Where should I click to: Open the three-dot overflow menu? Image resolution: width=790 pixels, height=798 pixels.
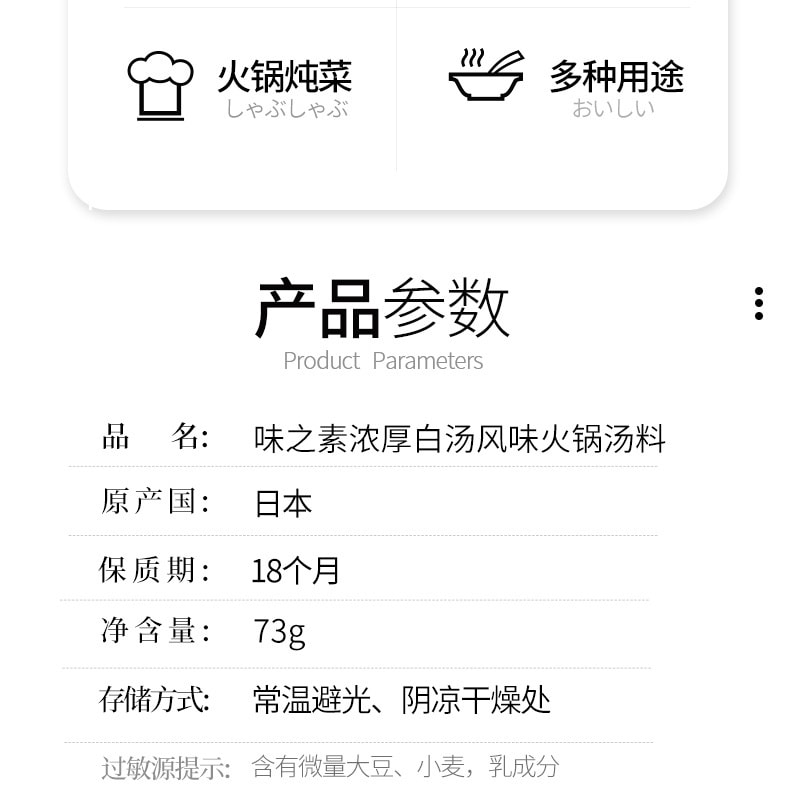[759, 303]
